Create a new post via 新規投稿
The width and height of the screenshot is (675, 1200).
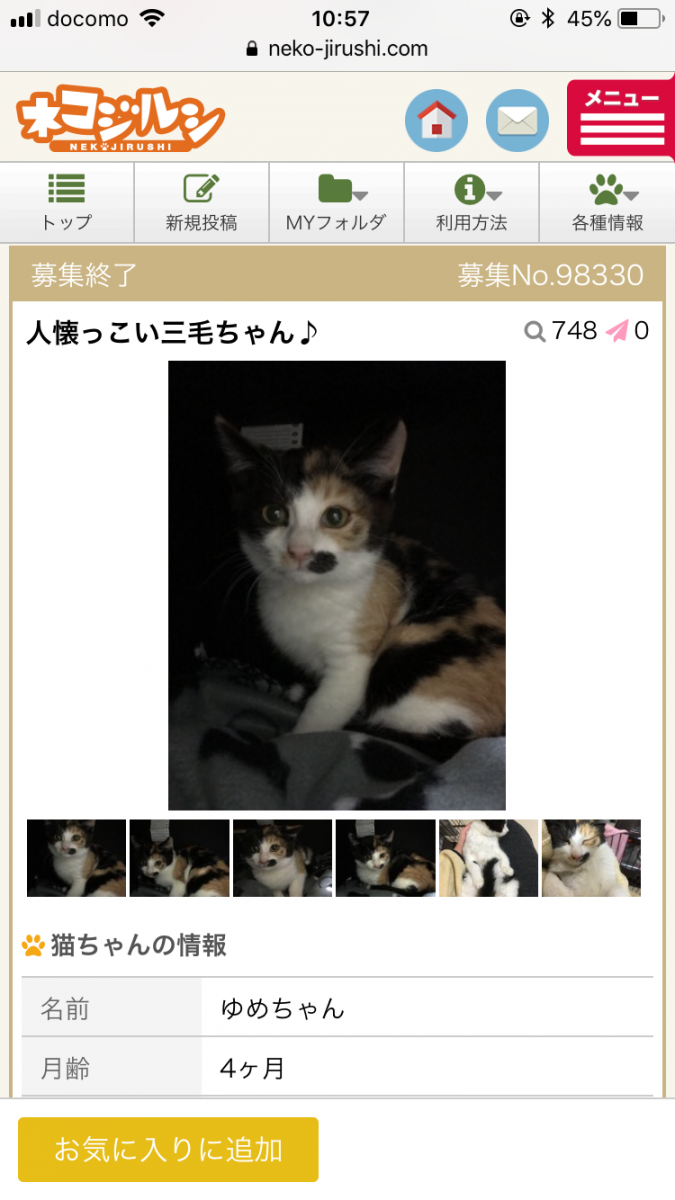coord(201,202)
